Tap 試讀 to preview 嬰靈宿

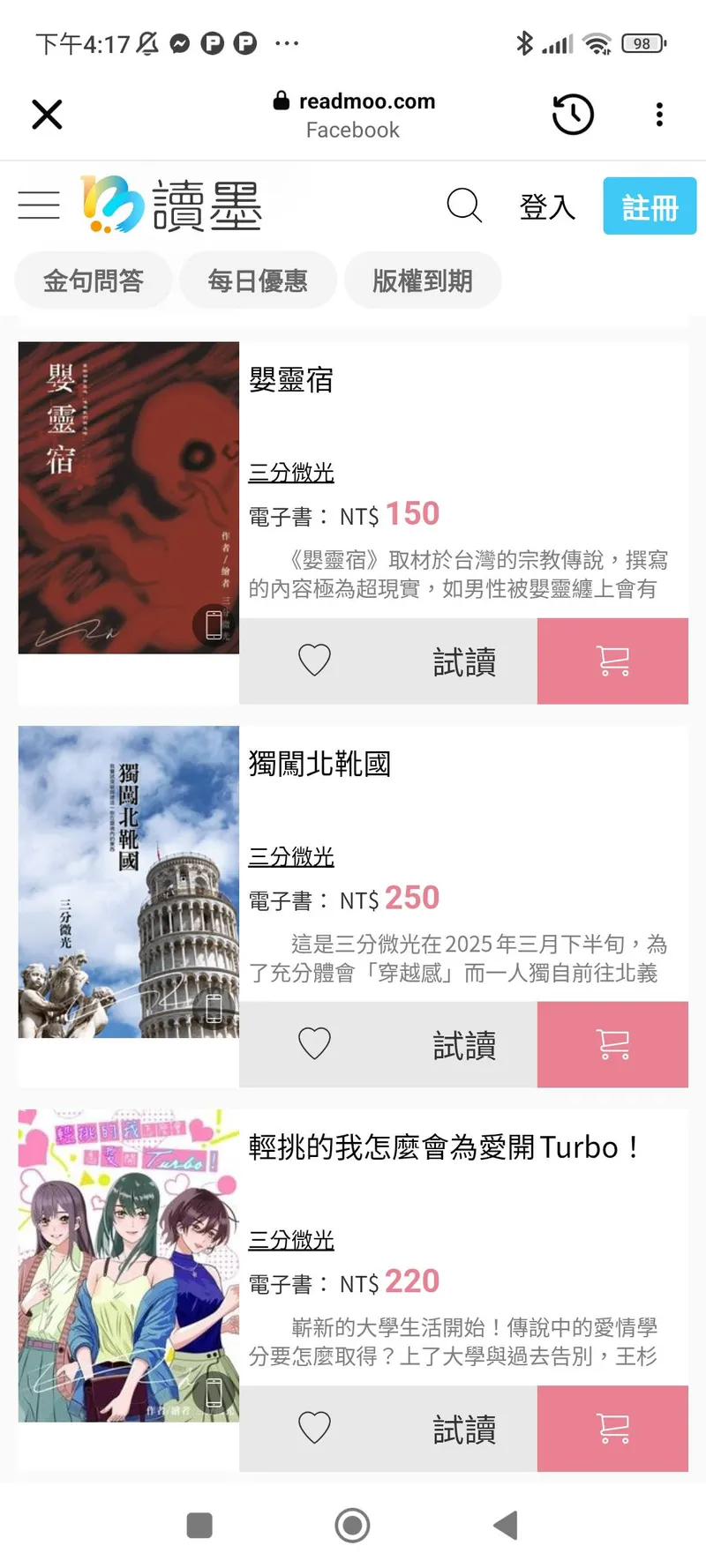click(464, 661)
